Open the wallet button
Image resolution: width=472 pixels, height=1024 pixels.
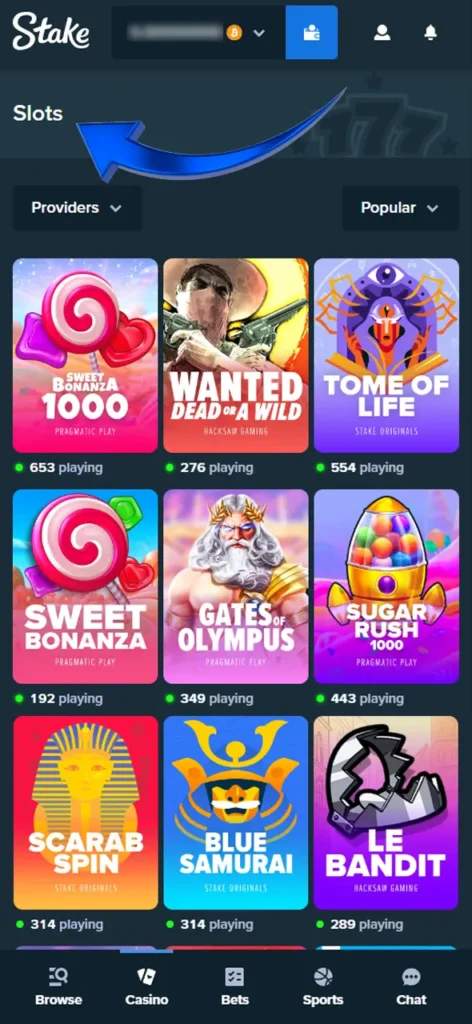311,32
